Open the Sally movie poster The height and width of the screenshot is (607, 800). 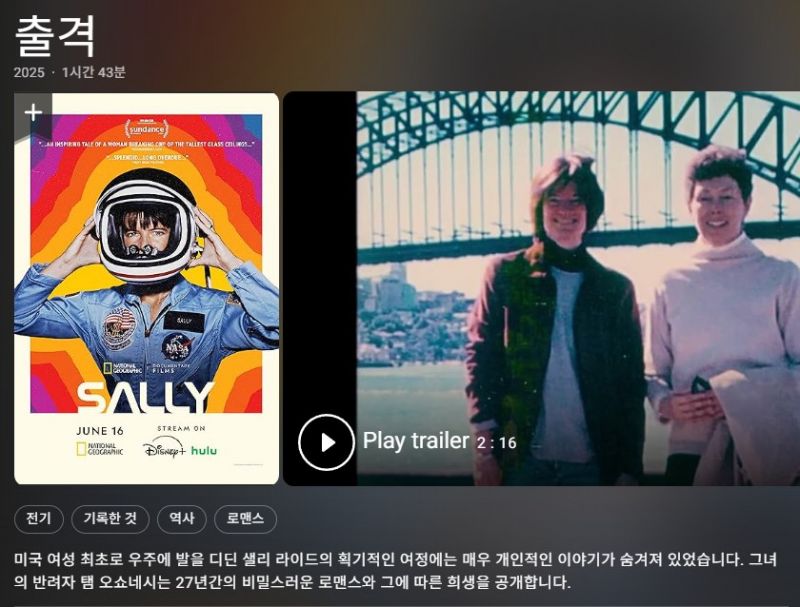146,300
